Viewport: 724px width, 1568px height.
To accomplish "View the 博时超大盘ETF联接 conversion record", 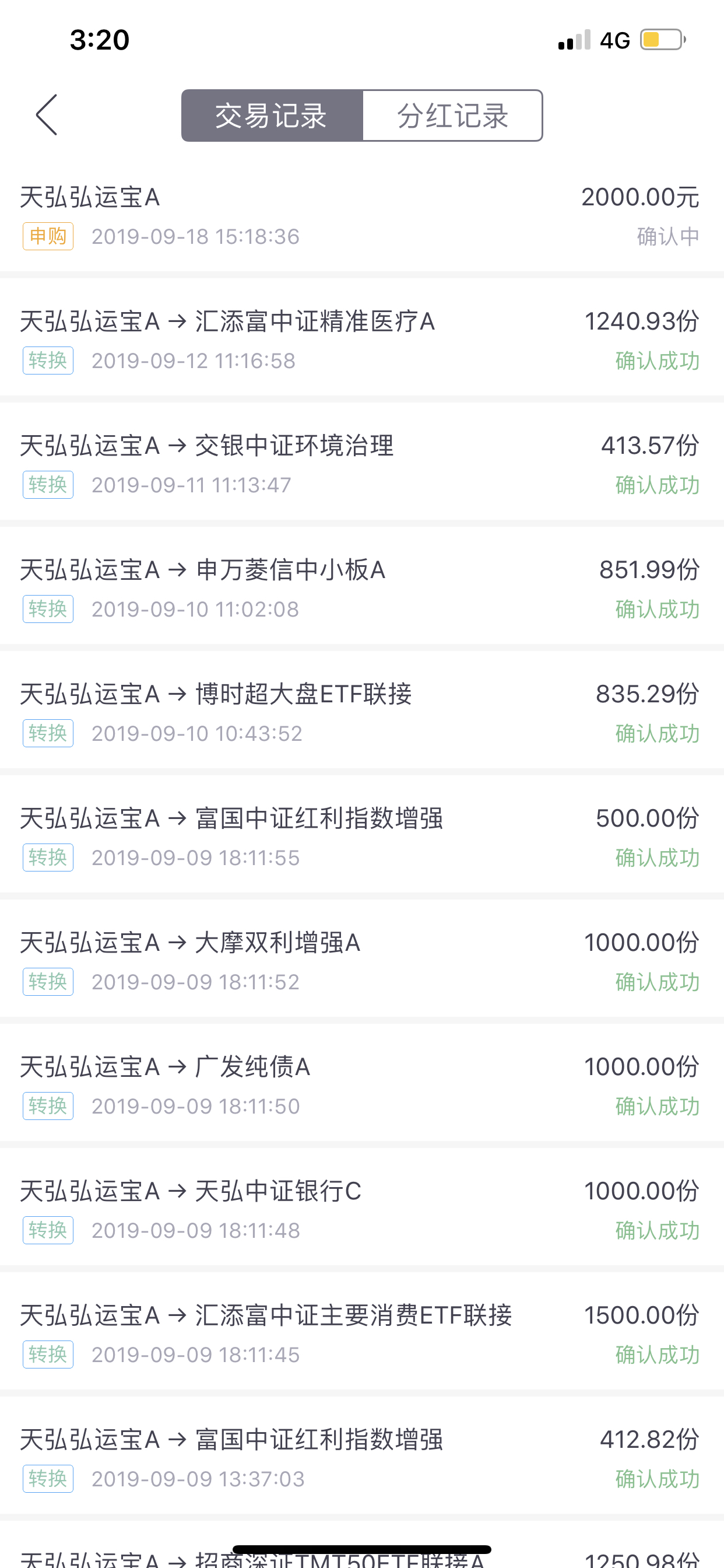I will (362, 712).
